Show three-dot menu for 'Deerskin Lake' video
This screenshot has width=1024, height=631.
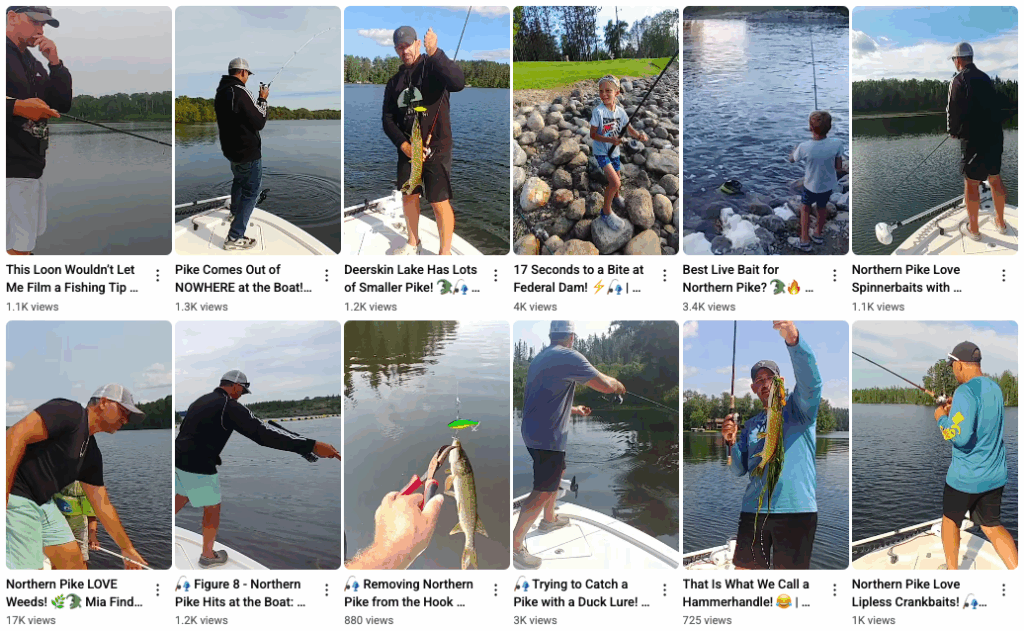(495, 275)
